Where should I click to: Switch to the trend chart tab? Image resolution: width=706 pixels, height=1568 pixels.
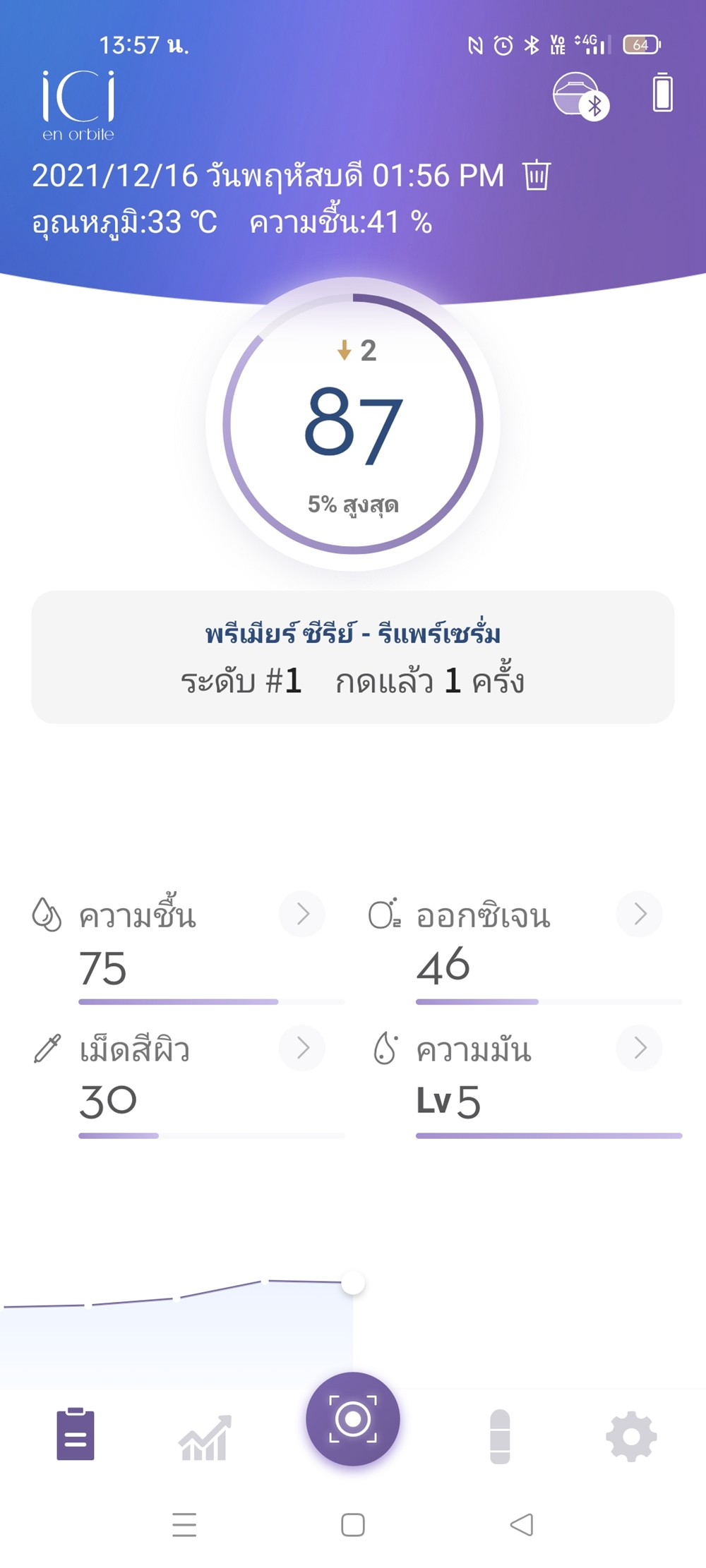[205, 1437]
